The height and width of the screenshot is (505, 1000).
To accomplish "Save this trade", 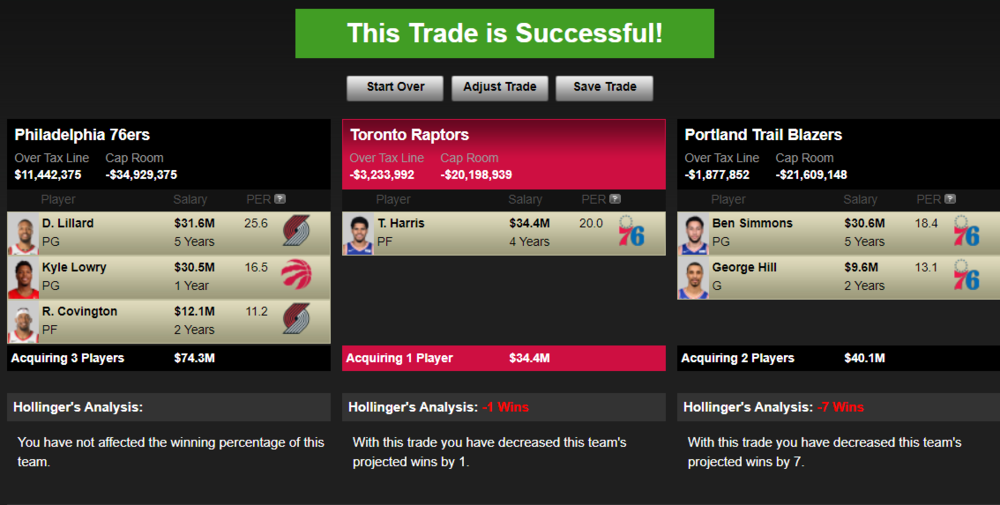I will 604,87.
